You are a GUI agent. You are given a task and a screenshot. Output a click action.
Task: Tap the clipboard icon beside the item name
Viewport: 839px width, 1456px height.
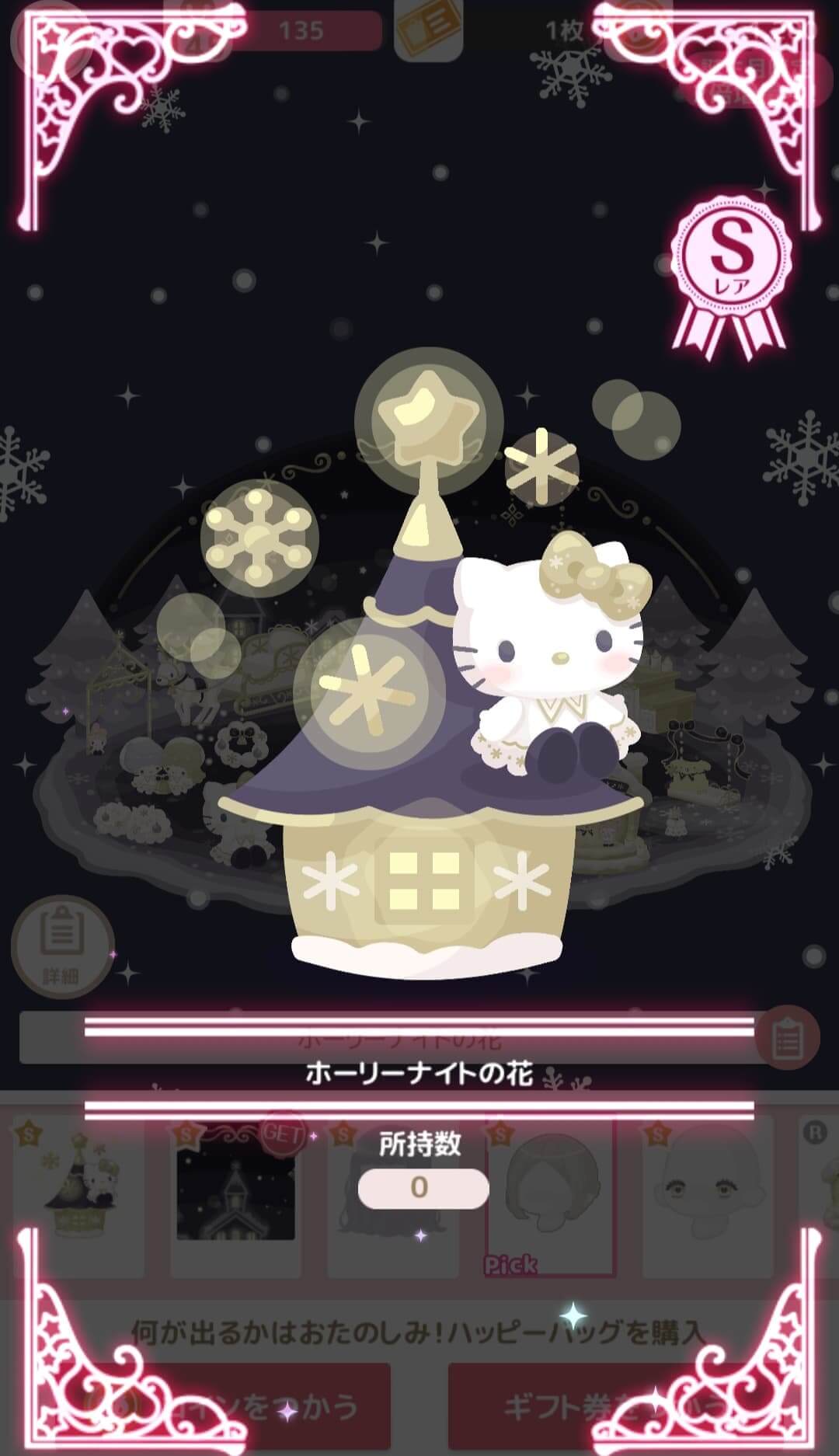tap(787, 1038)
